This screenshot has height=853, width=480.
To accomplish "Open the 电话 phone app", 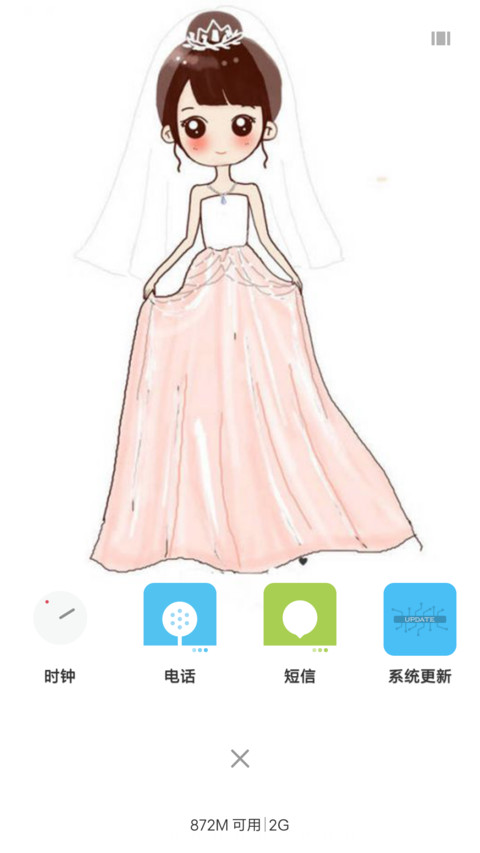I will pos(180,619).
